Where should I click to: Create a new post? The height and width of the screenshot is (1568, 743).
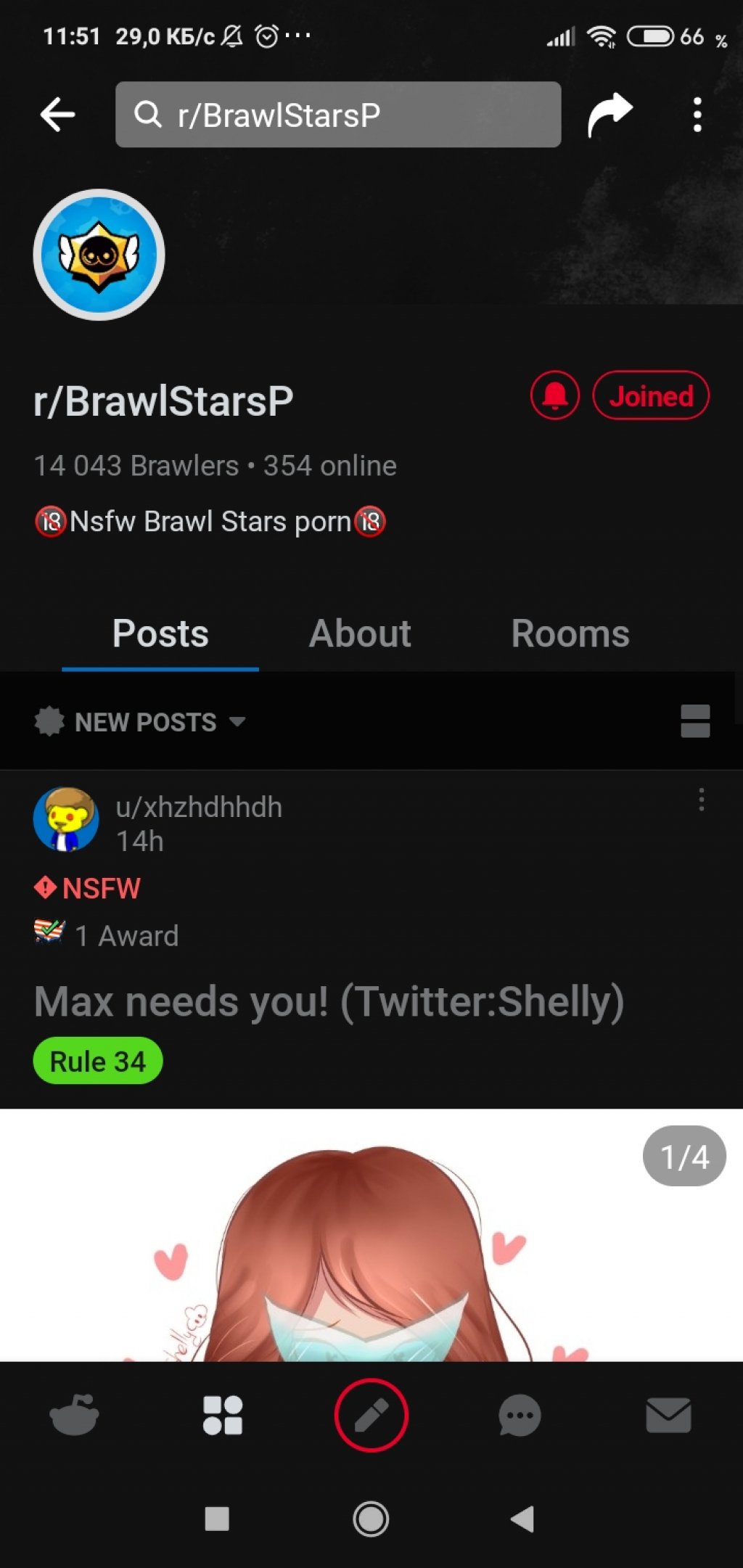[x=371, y=1415]
